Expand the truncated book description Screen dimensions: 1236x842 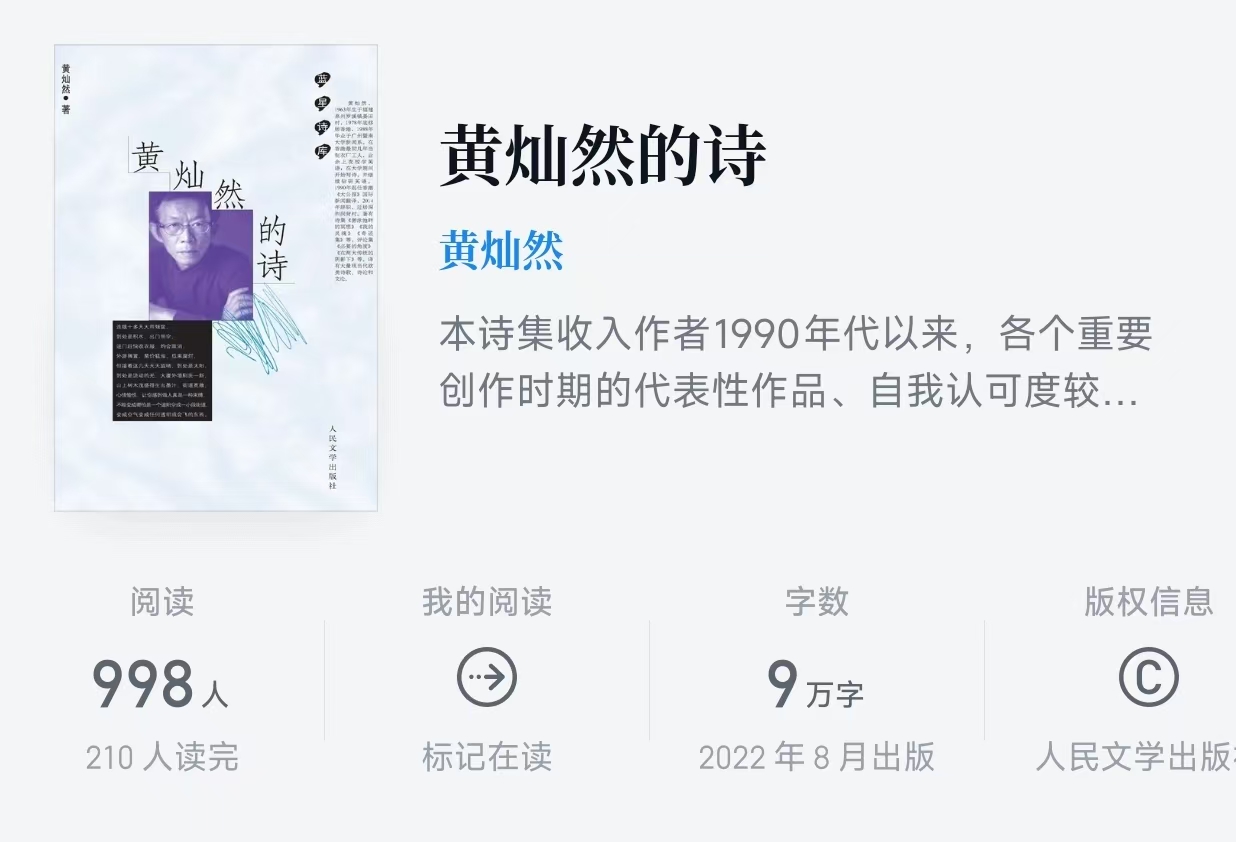[795, 364]
